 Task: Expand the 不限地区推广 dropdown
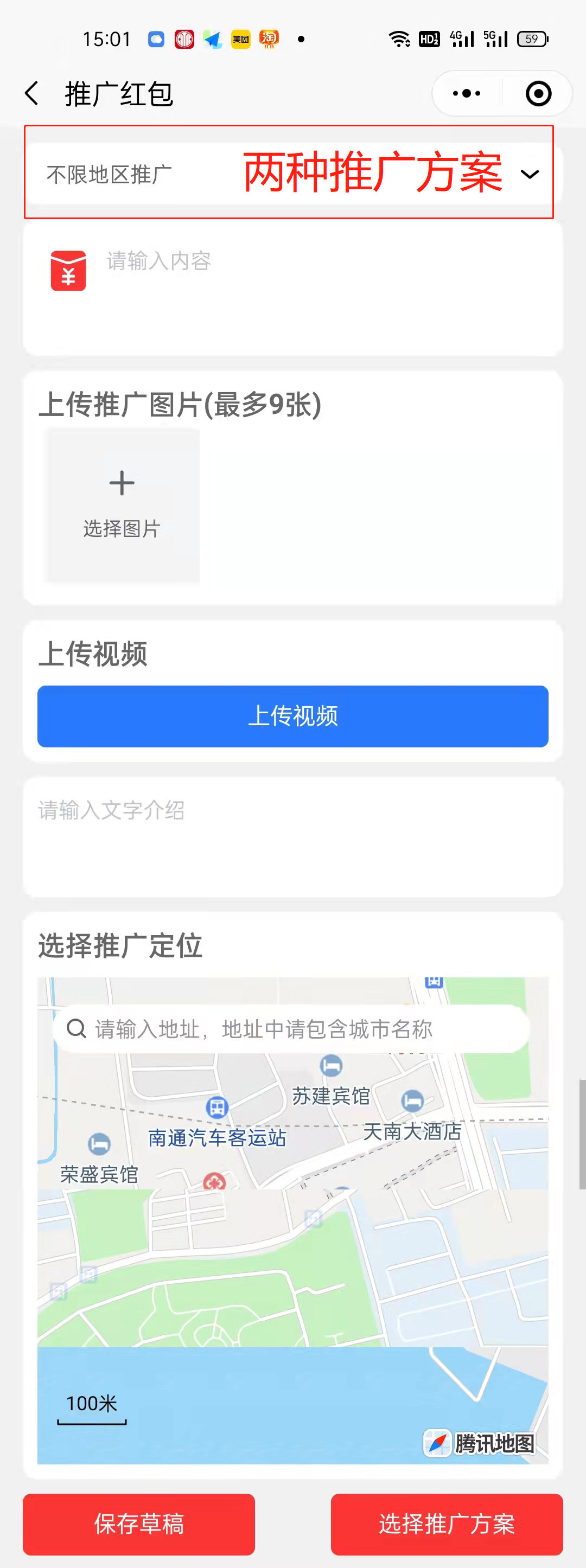[528, 175]
